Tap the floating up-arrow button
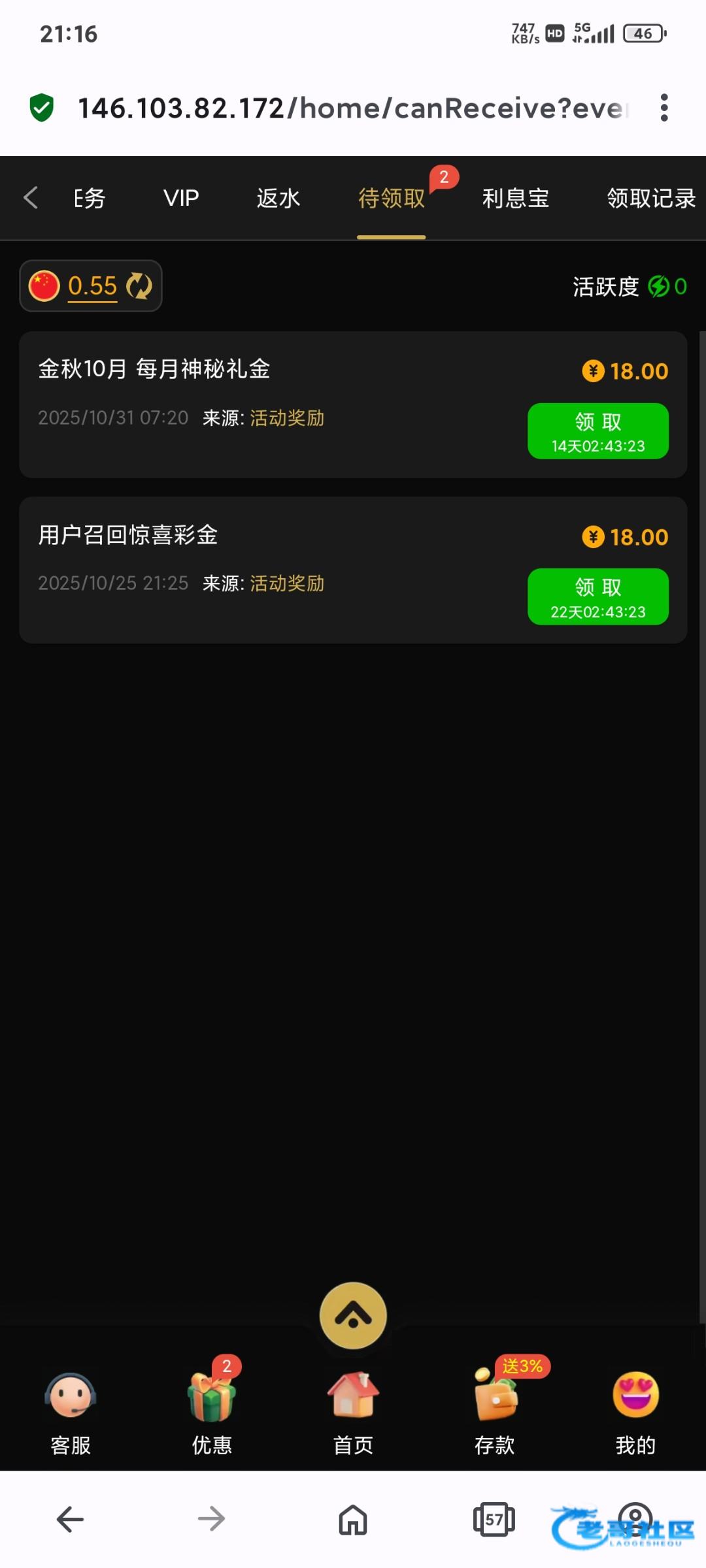Image resolution: width=706 pixels, height=1568 pixels. pos(353,1315)
